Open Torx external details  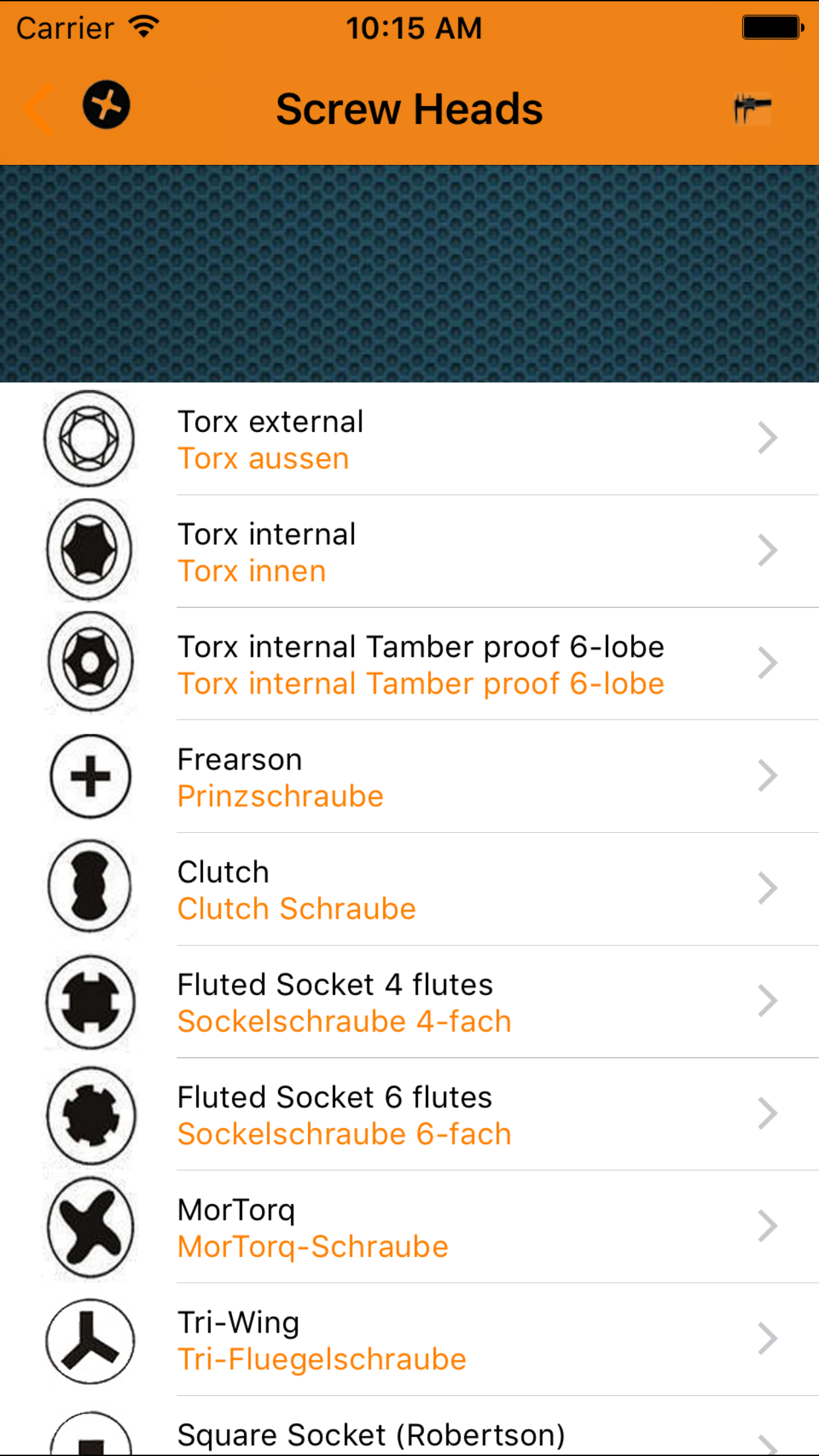point(409,439)
